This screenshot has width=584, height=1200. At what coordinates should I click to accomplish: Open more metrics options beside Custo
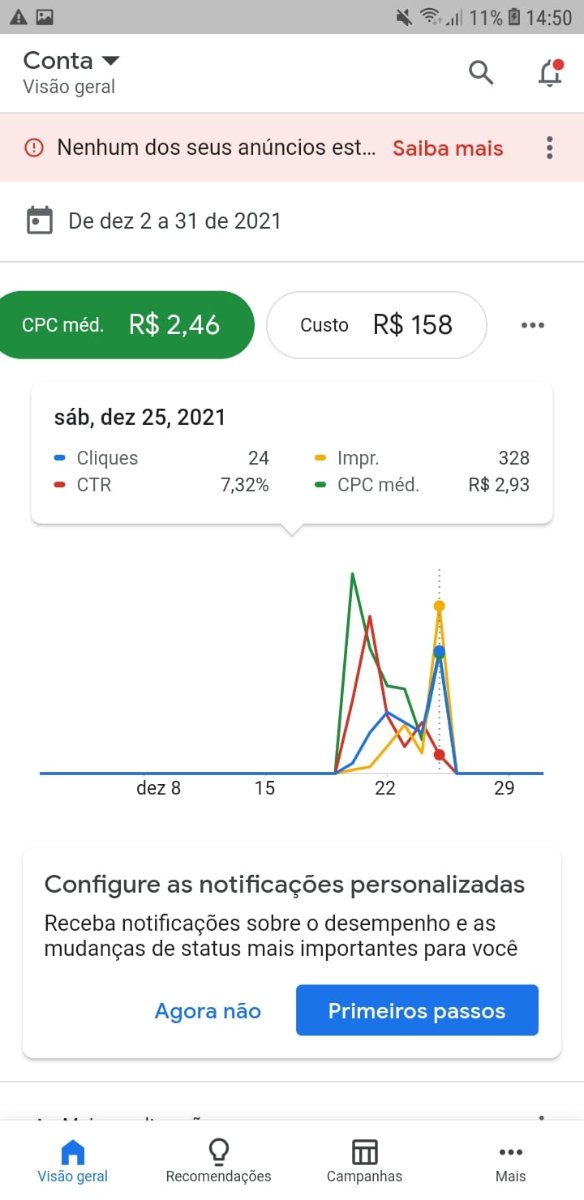coord(533,325)
